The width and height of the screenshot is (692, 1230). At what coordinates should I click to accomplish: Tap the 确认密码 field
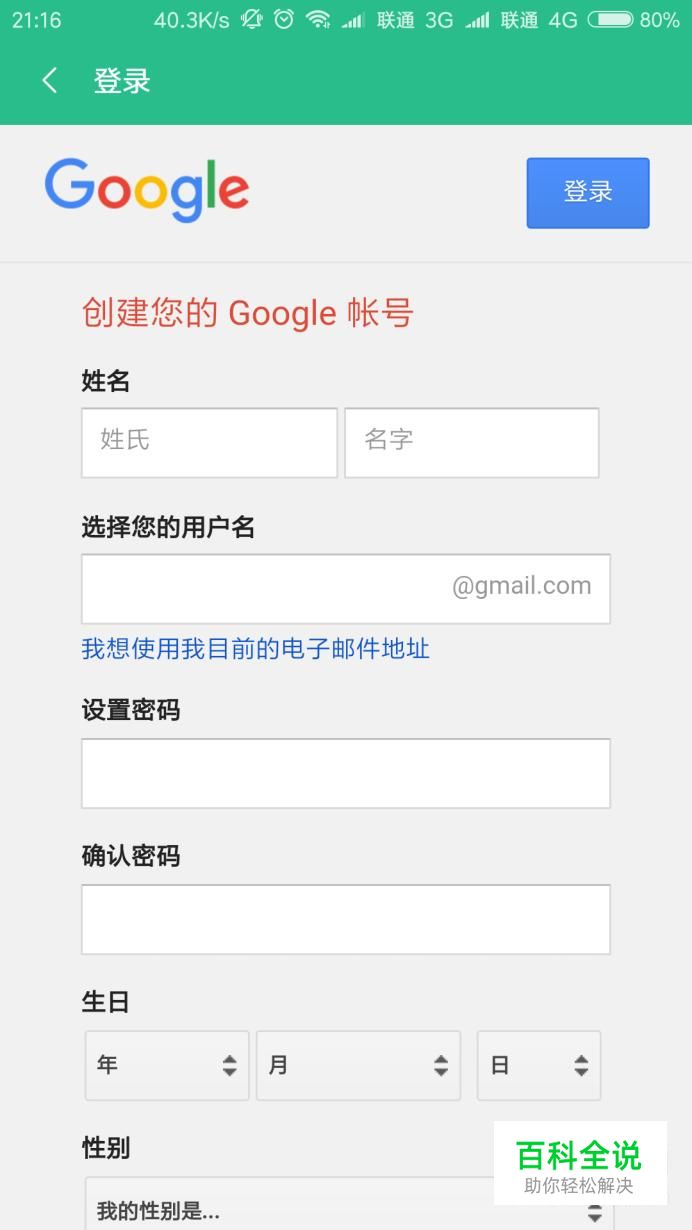[346, 919]
